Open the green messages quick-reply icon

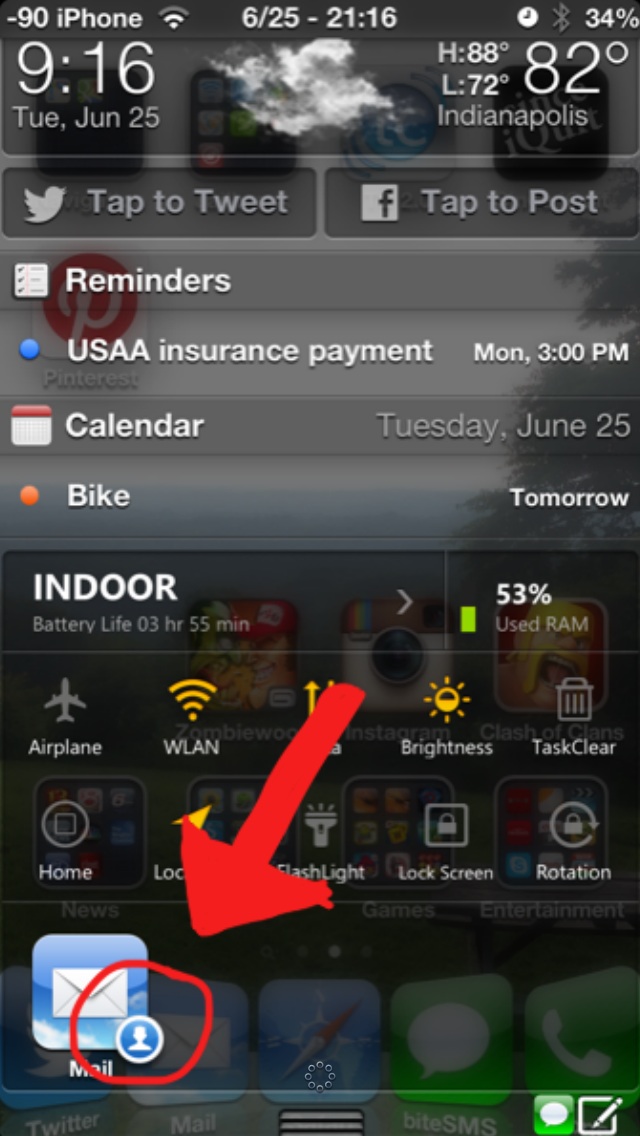click(554, 1116)
